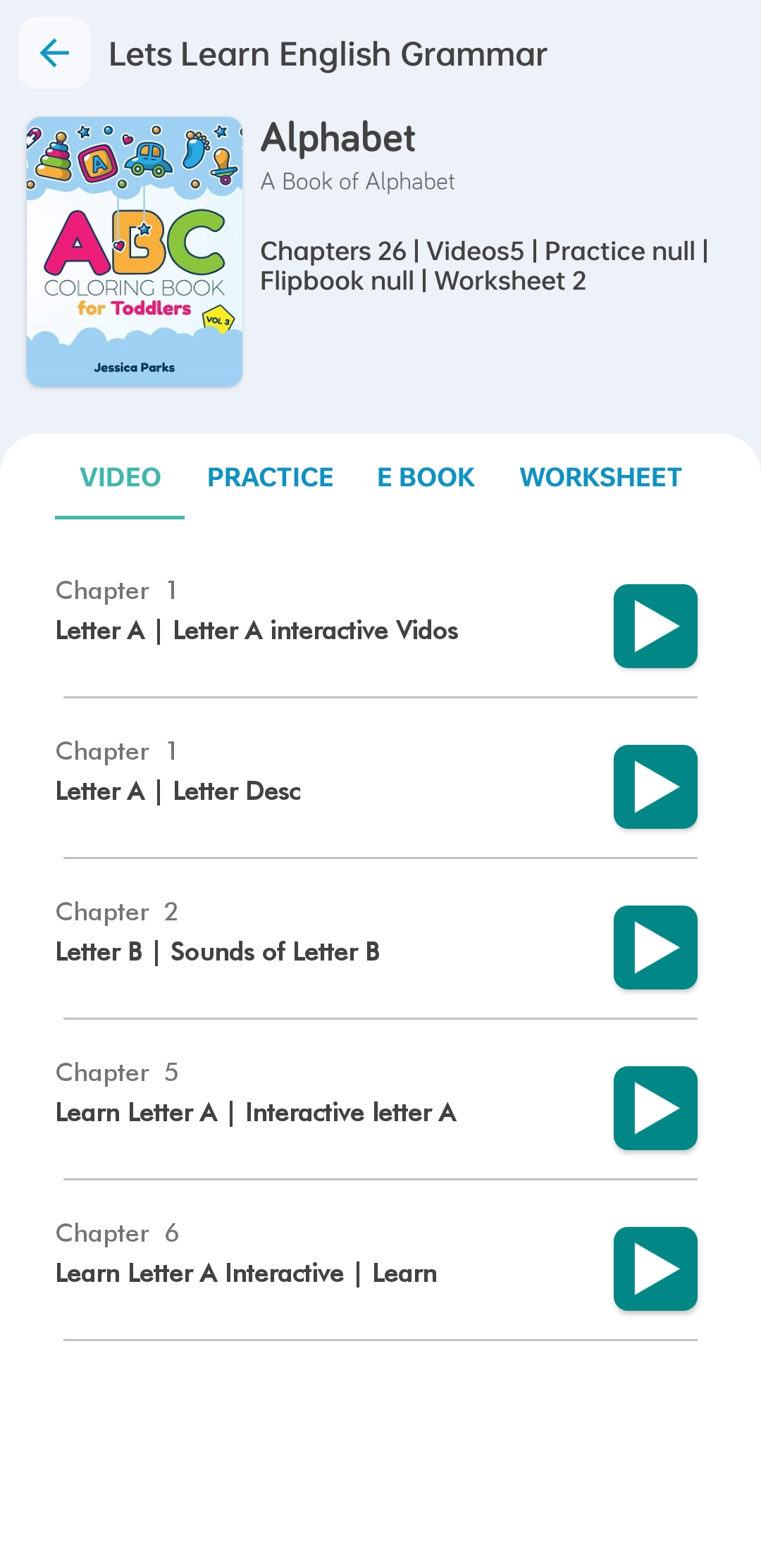Screen dimensions: 761x1568
Task: Go back using the arrow button
Action: [54, 53]
